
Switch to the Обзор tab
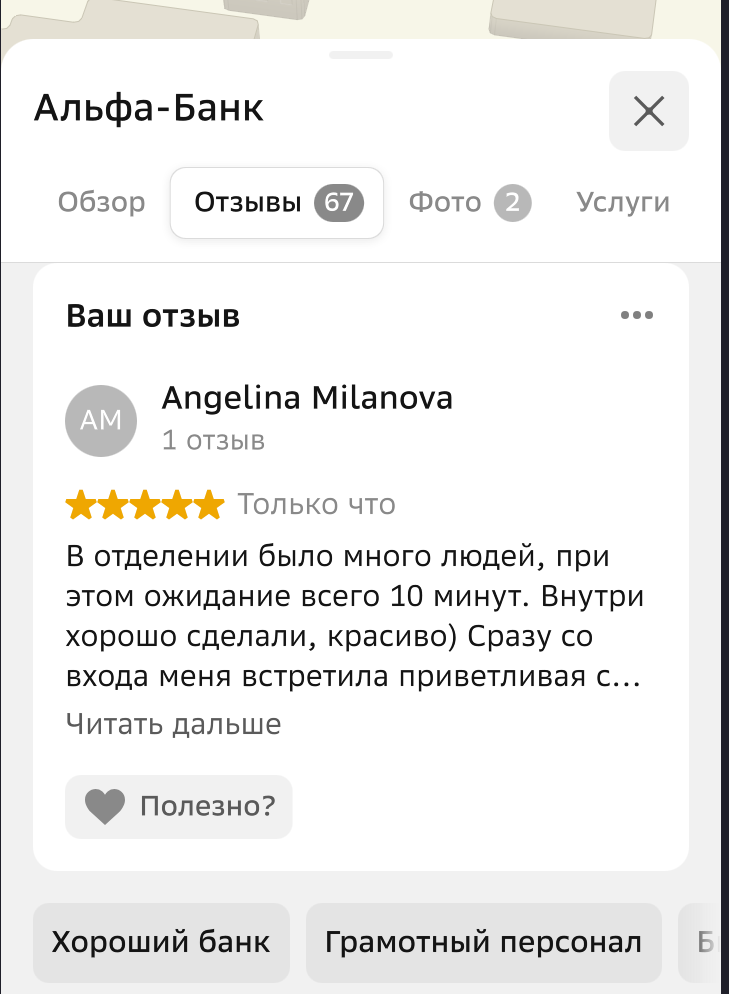click(x=101, y=203)
